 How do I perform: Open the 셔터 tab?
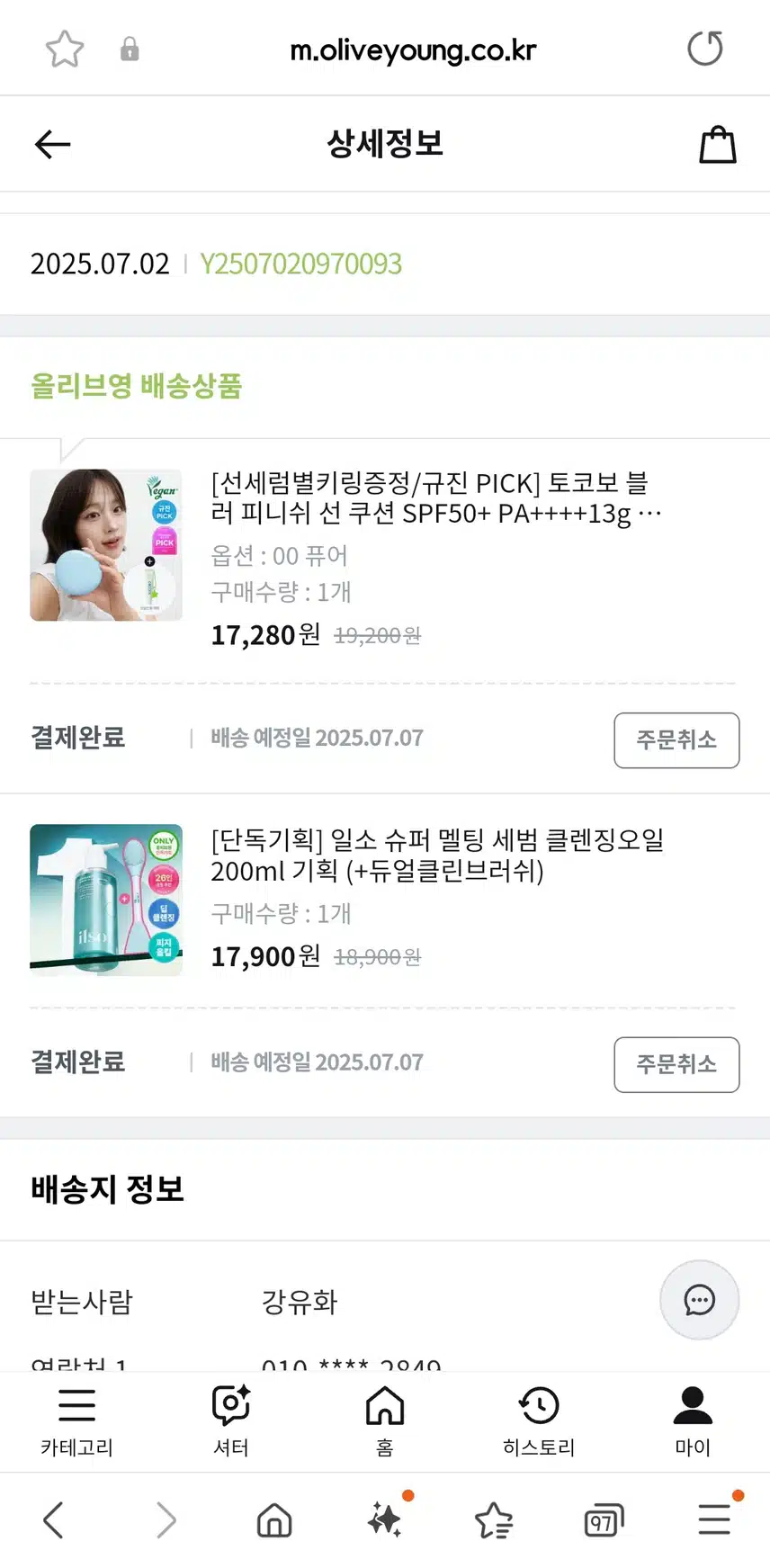(231, 1420)
